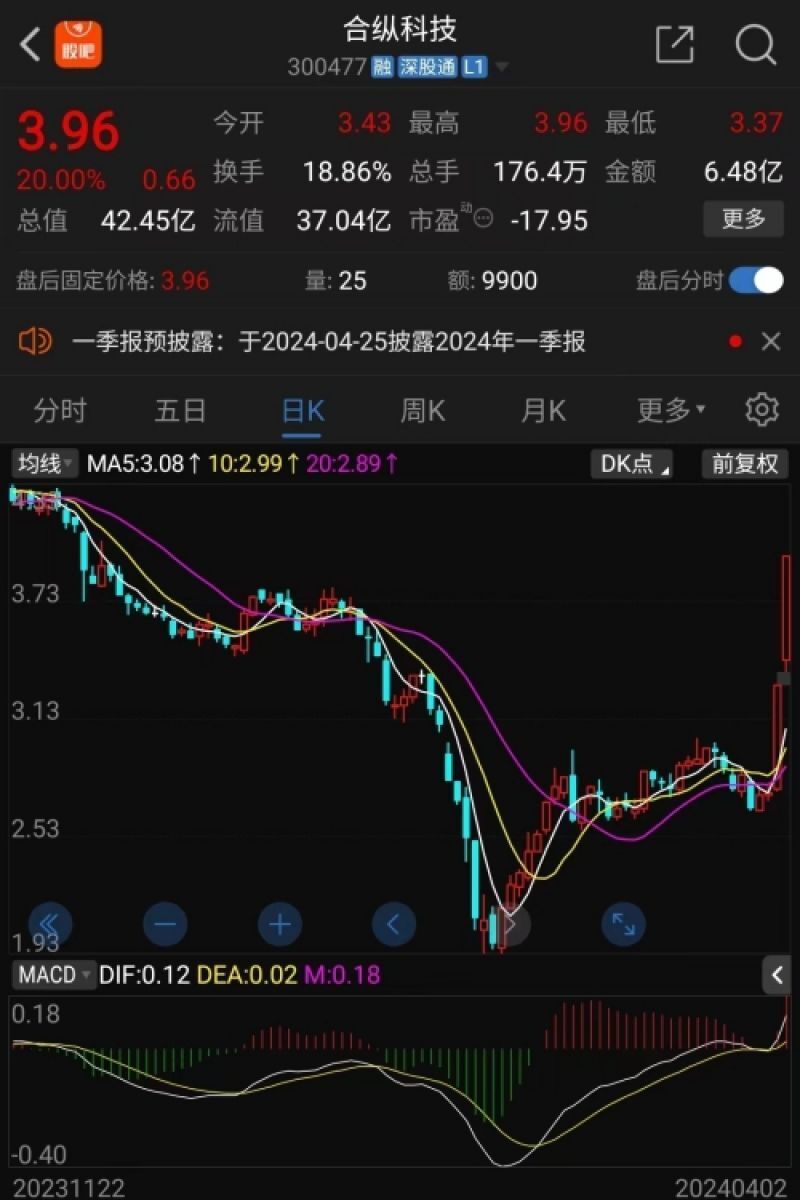Tap the share icon at top right
The image size is (800, 1200).
[x=676, y=45]
